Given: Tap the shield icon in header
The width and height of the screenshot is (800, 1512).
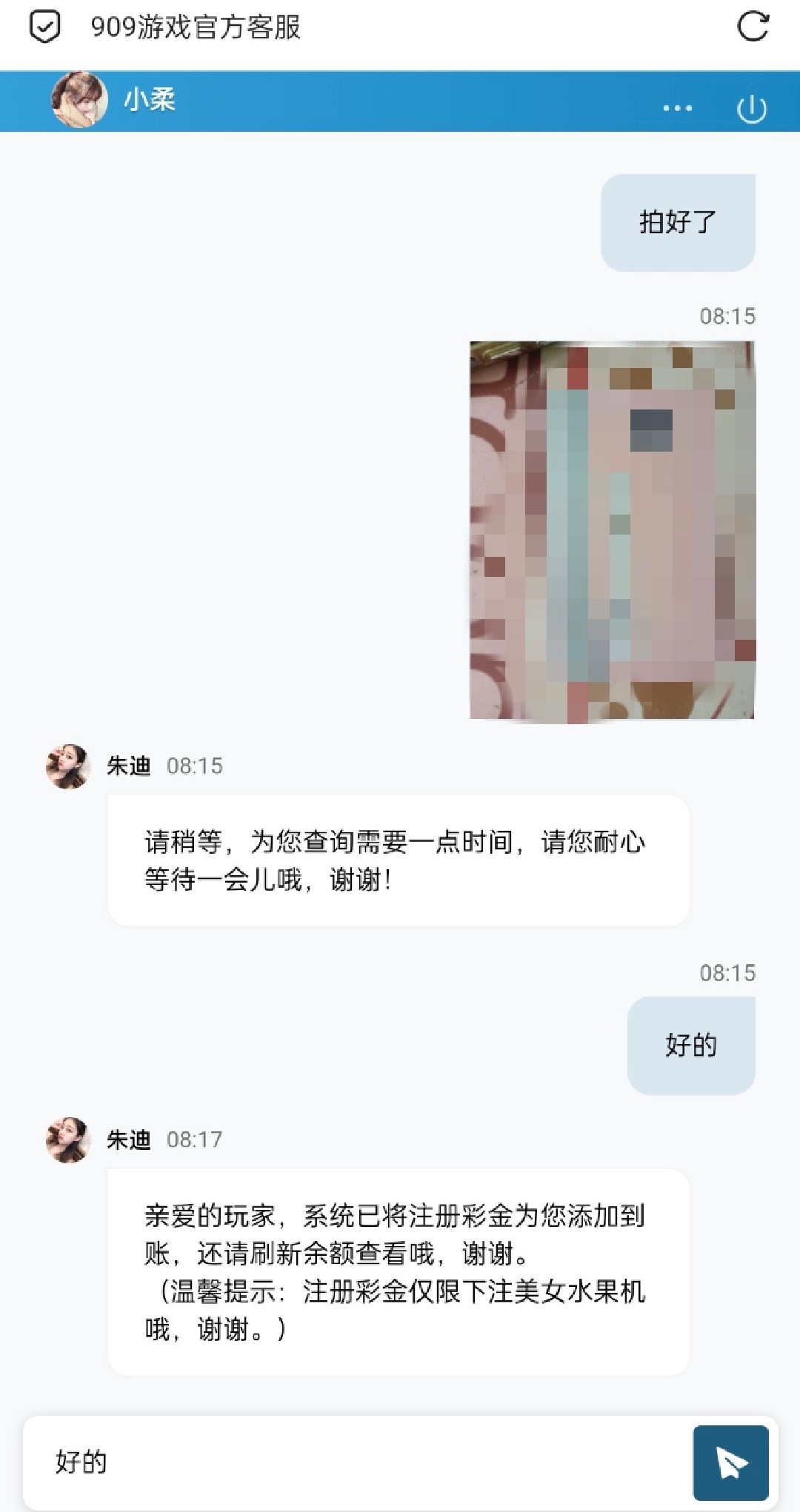Looking at the screenshot, I should 44,27.
